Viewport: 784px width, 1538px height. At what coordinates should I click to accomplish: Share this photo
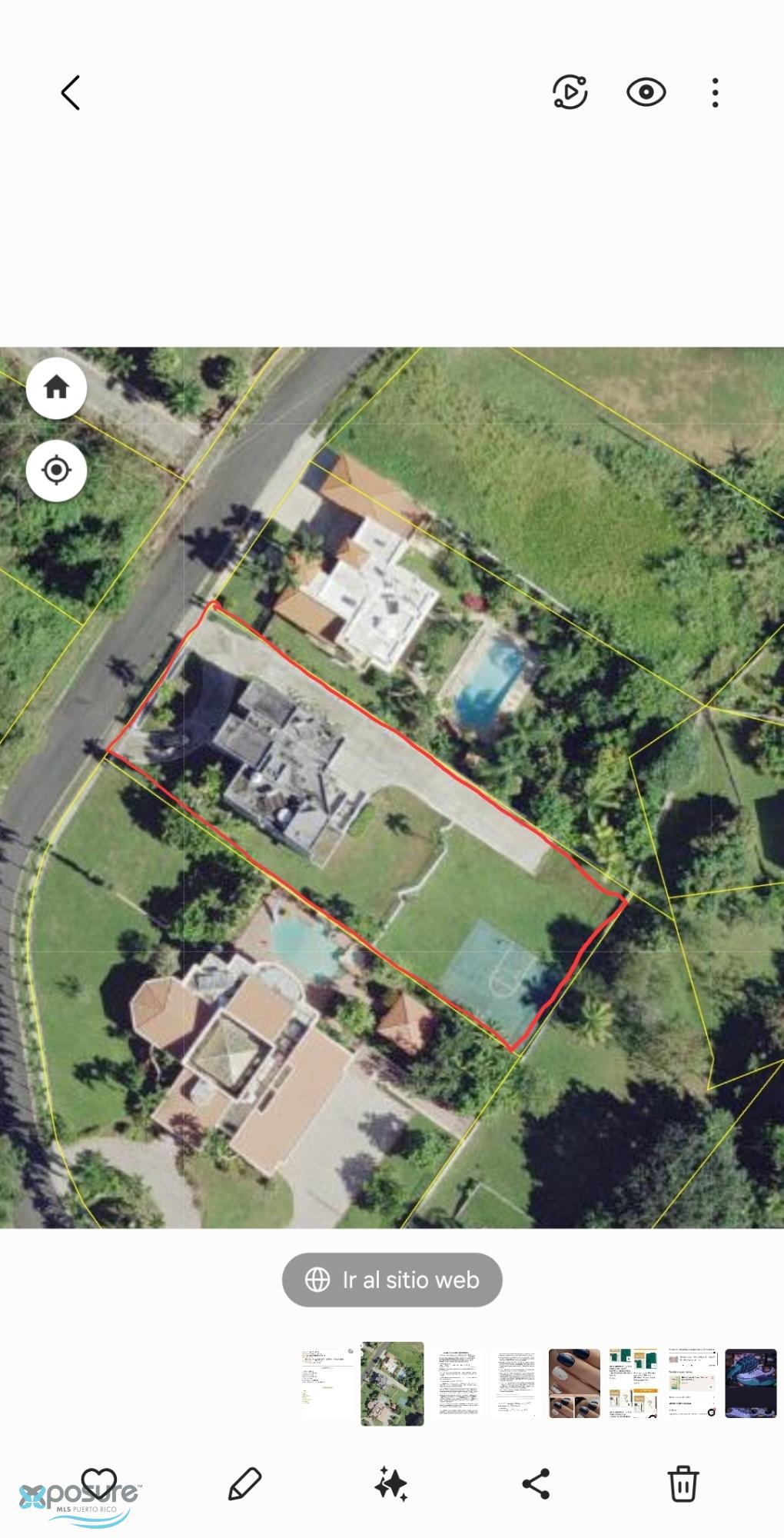pos(536,1483)
